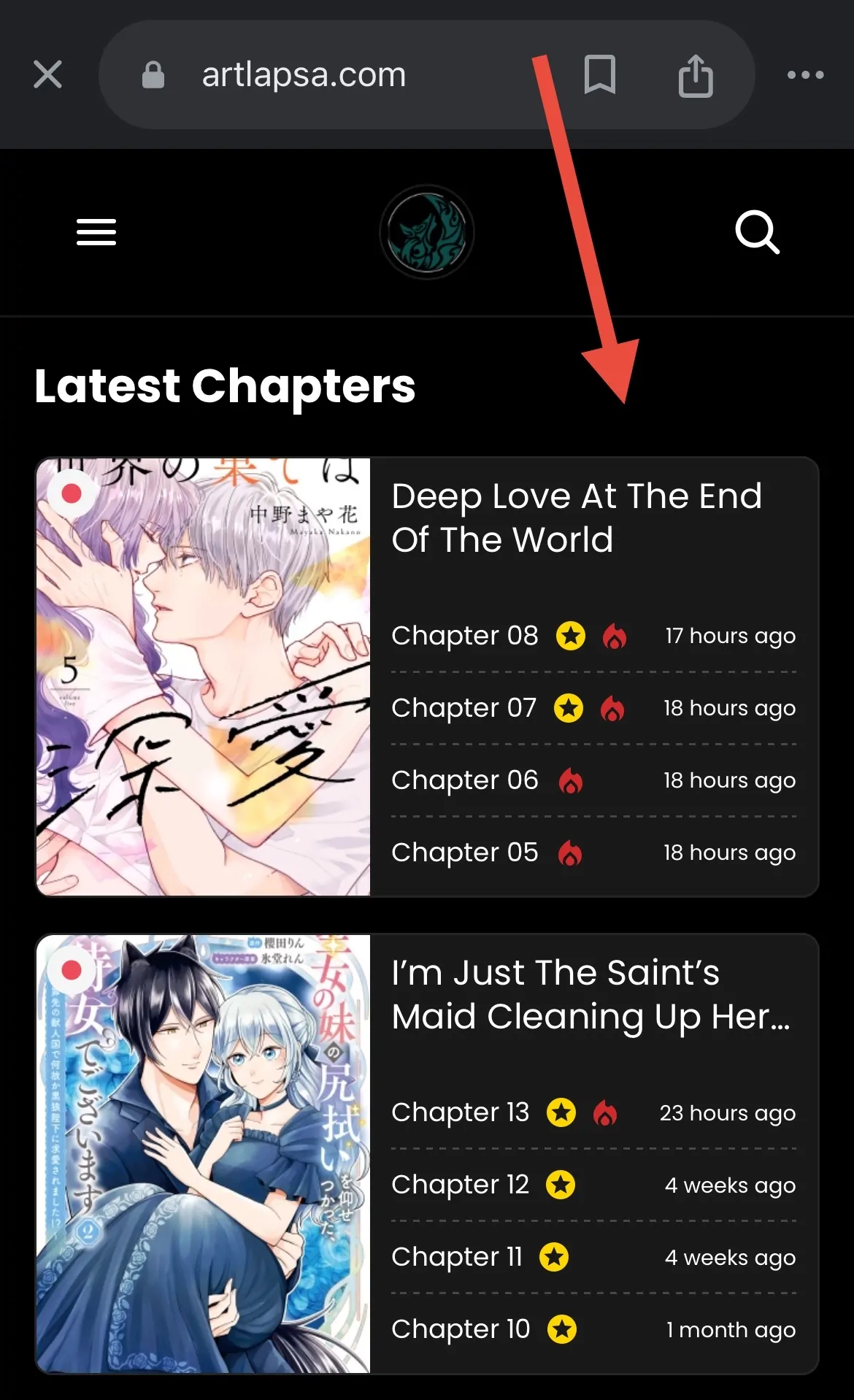Viewport: 854px width, 1400px height.
Task: Open I'm Just The Saint's Maid title
Action: 590,994
